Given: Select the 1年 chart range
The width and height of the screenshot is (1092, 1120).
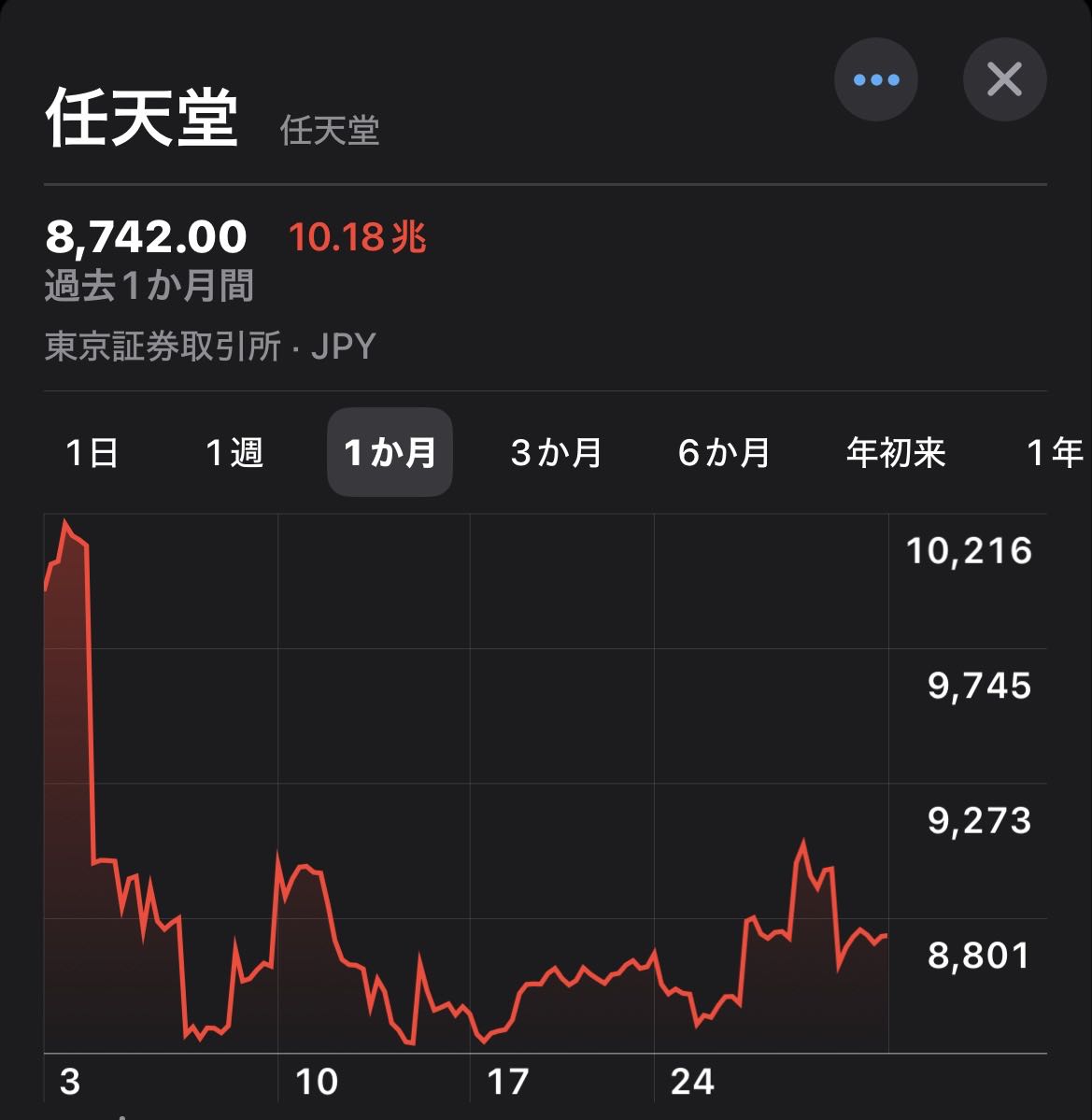Looking at the screenshot, I should tap(1054, 453).
